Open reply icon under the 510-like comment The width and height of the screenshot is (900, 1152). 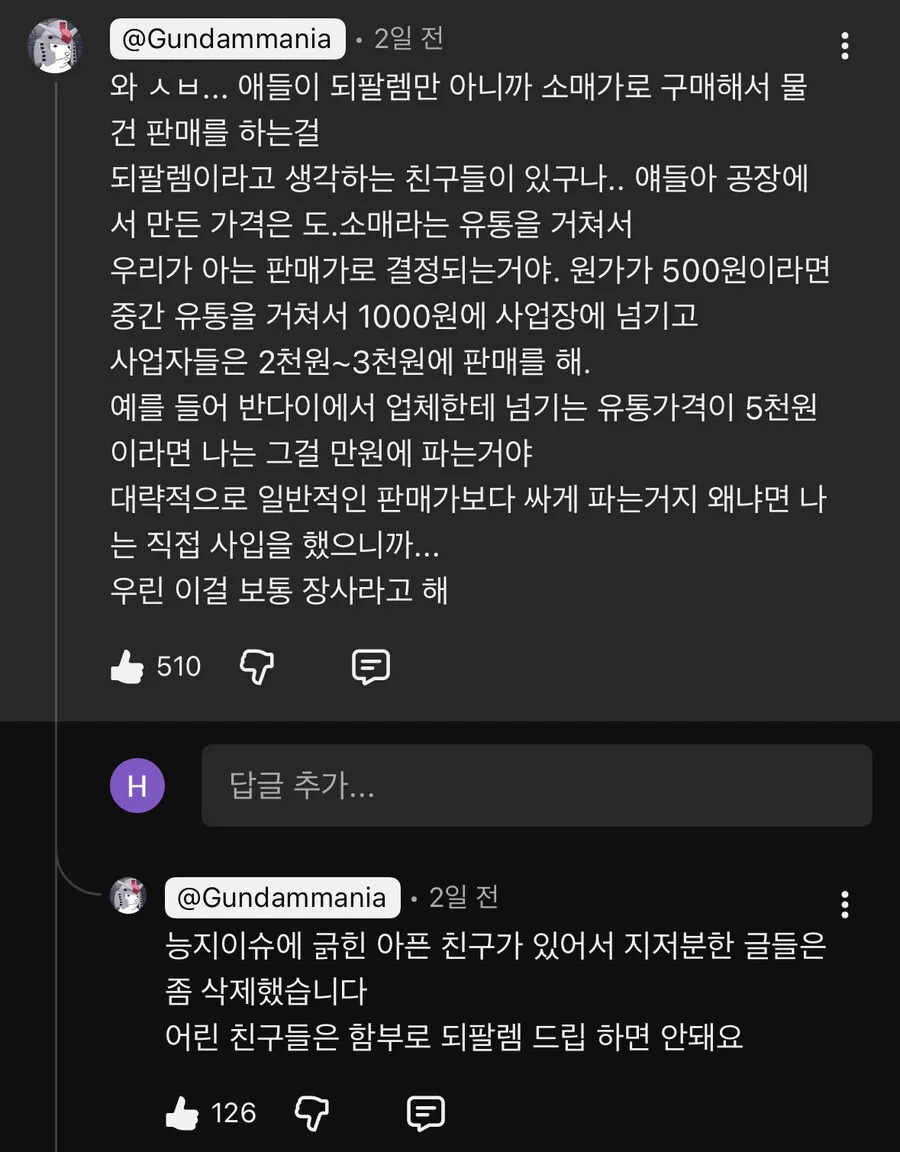[x=371, y=667]
